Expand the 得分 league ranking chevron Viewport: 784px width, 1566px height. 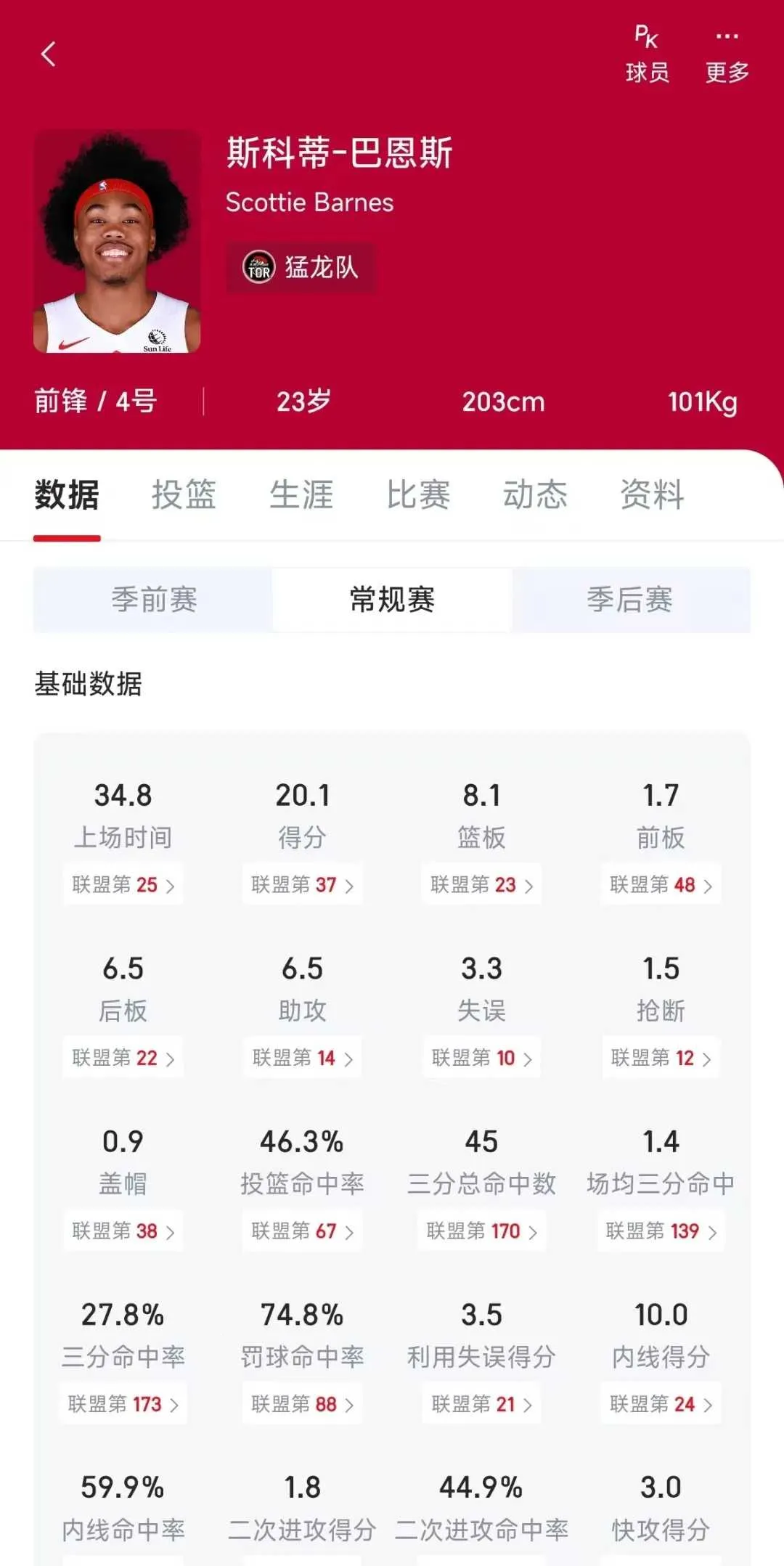(303, 885)
